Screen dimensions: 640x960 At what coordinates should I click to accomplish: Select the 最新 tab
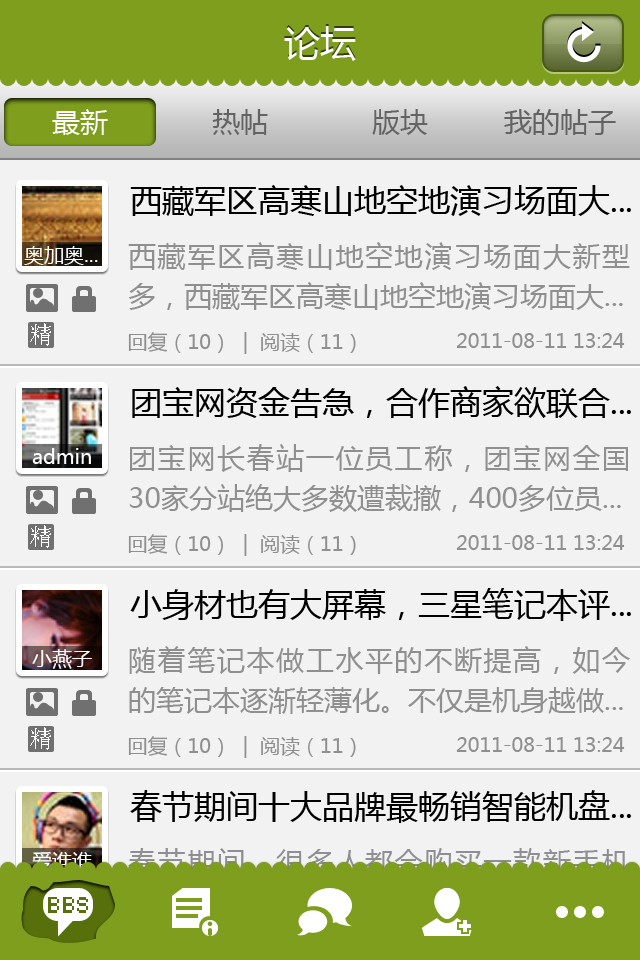tap(80, 122)
